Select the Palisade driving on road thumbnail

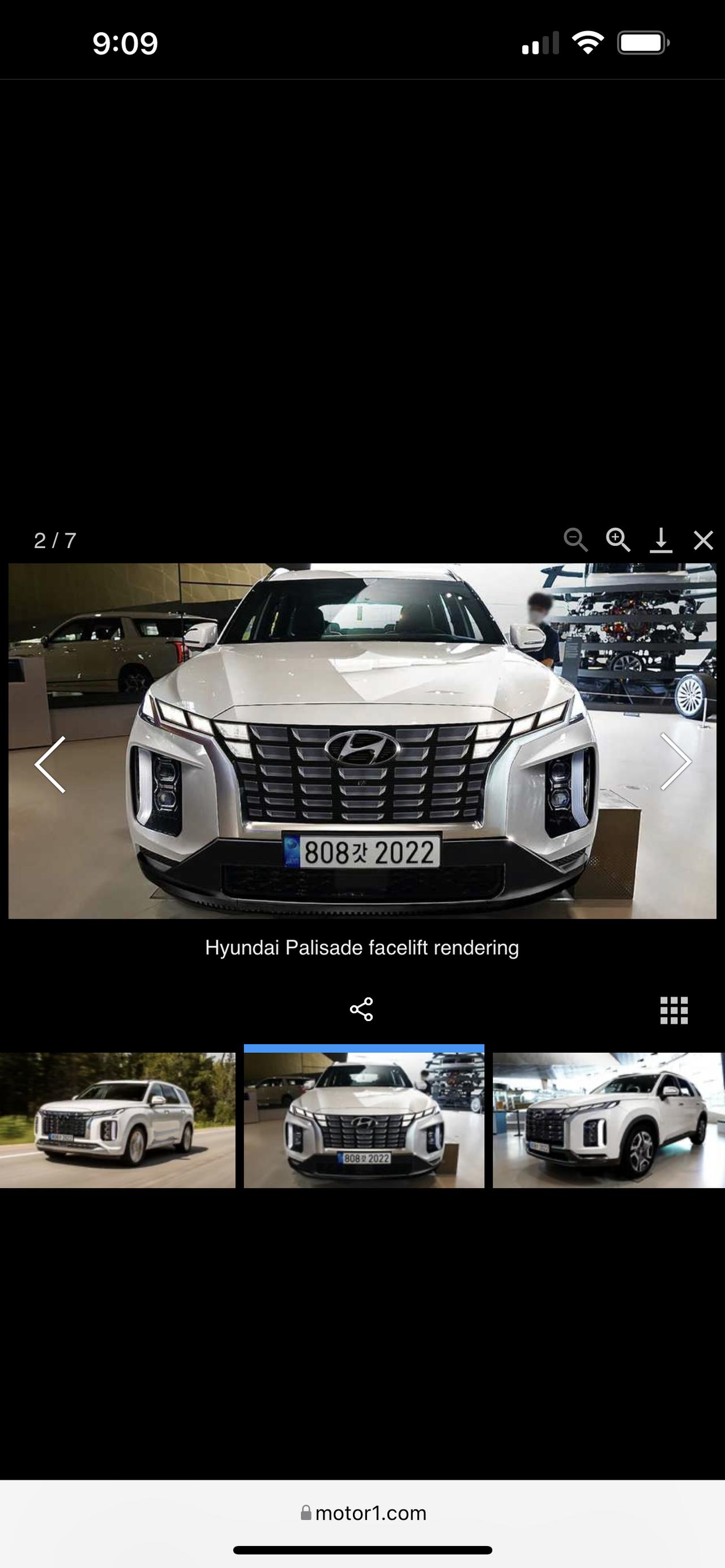coord(117,1120)
